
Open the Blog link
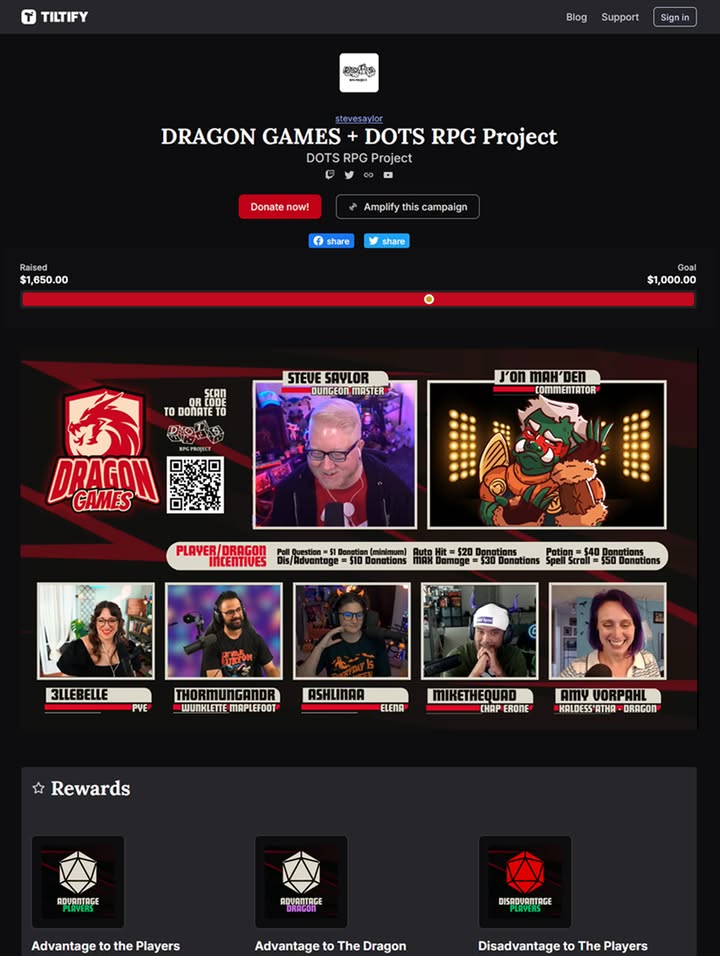(576, 17)
